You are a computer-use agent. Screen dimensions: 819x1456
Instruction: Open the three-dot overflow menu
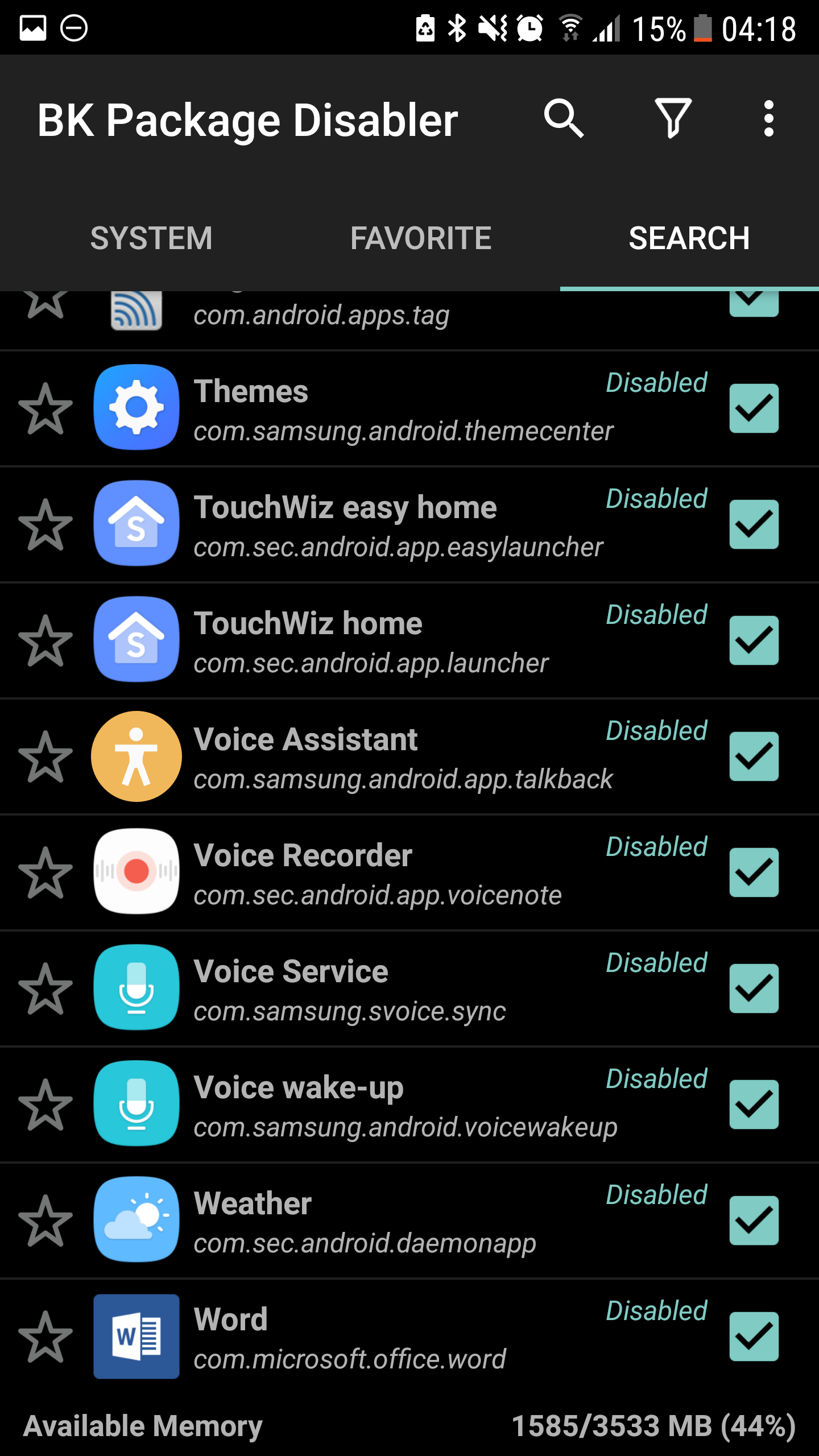click(x=768, y=119)
